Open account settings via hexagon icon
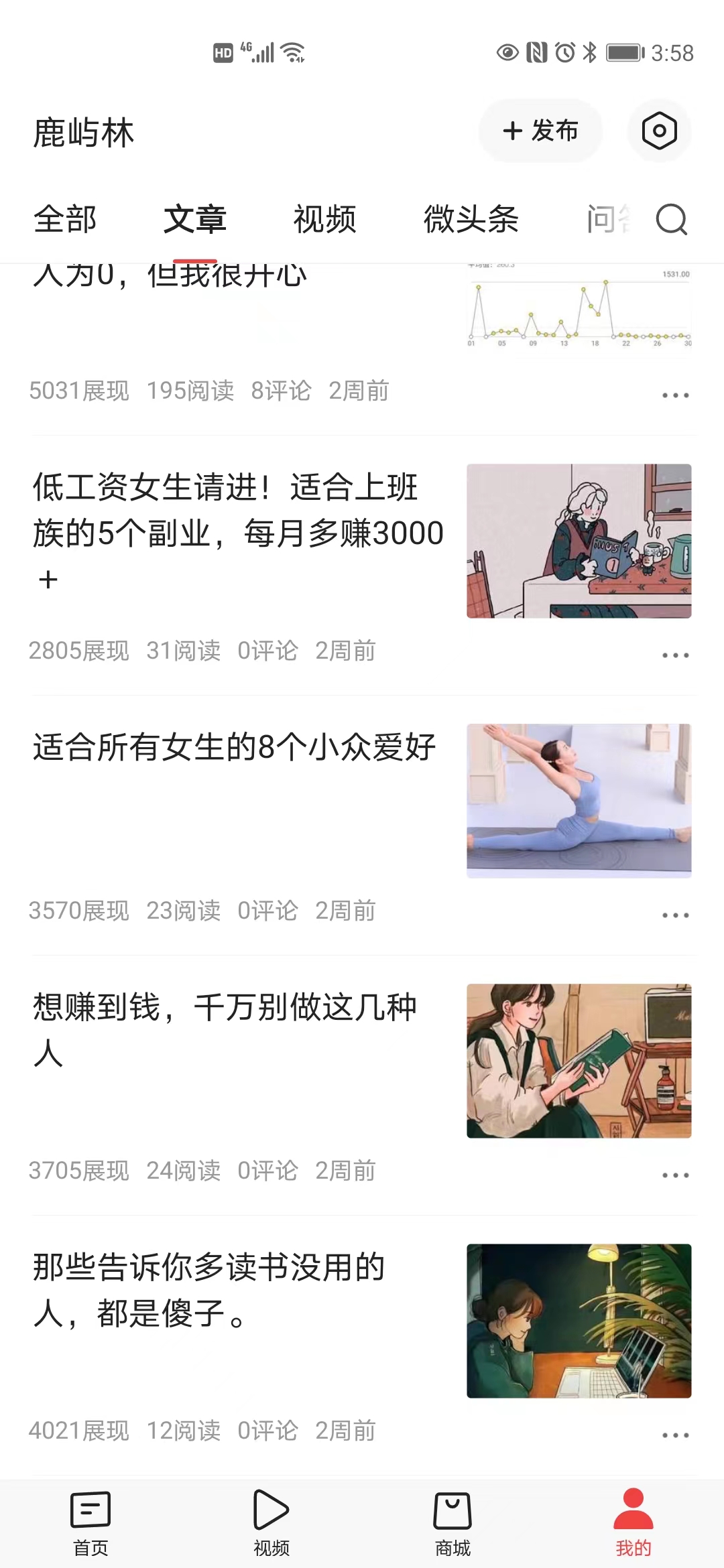Image resolution: width=724 pixels, height=1568 pixels. coord(659,131)
